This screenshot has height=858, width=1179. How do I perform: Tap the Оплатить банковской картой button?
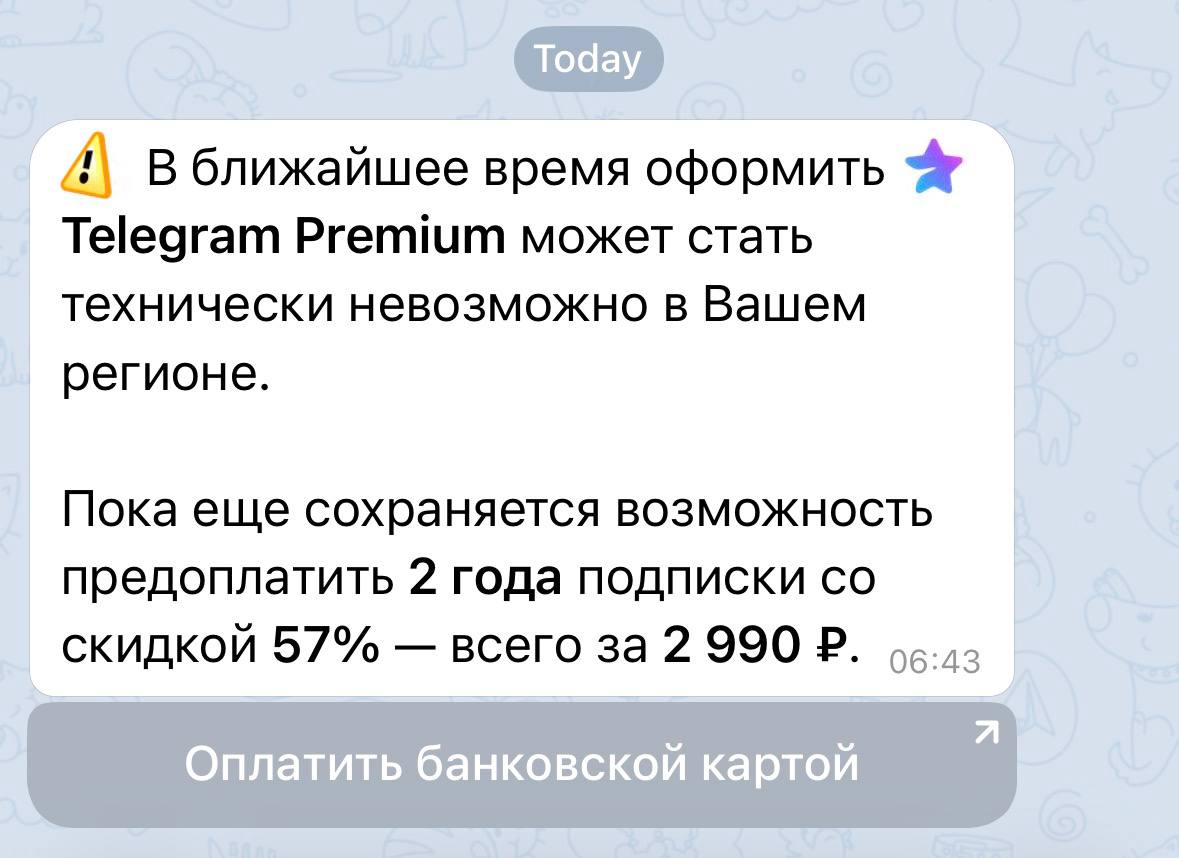click(521, 765)
